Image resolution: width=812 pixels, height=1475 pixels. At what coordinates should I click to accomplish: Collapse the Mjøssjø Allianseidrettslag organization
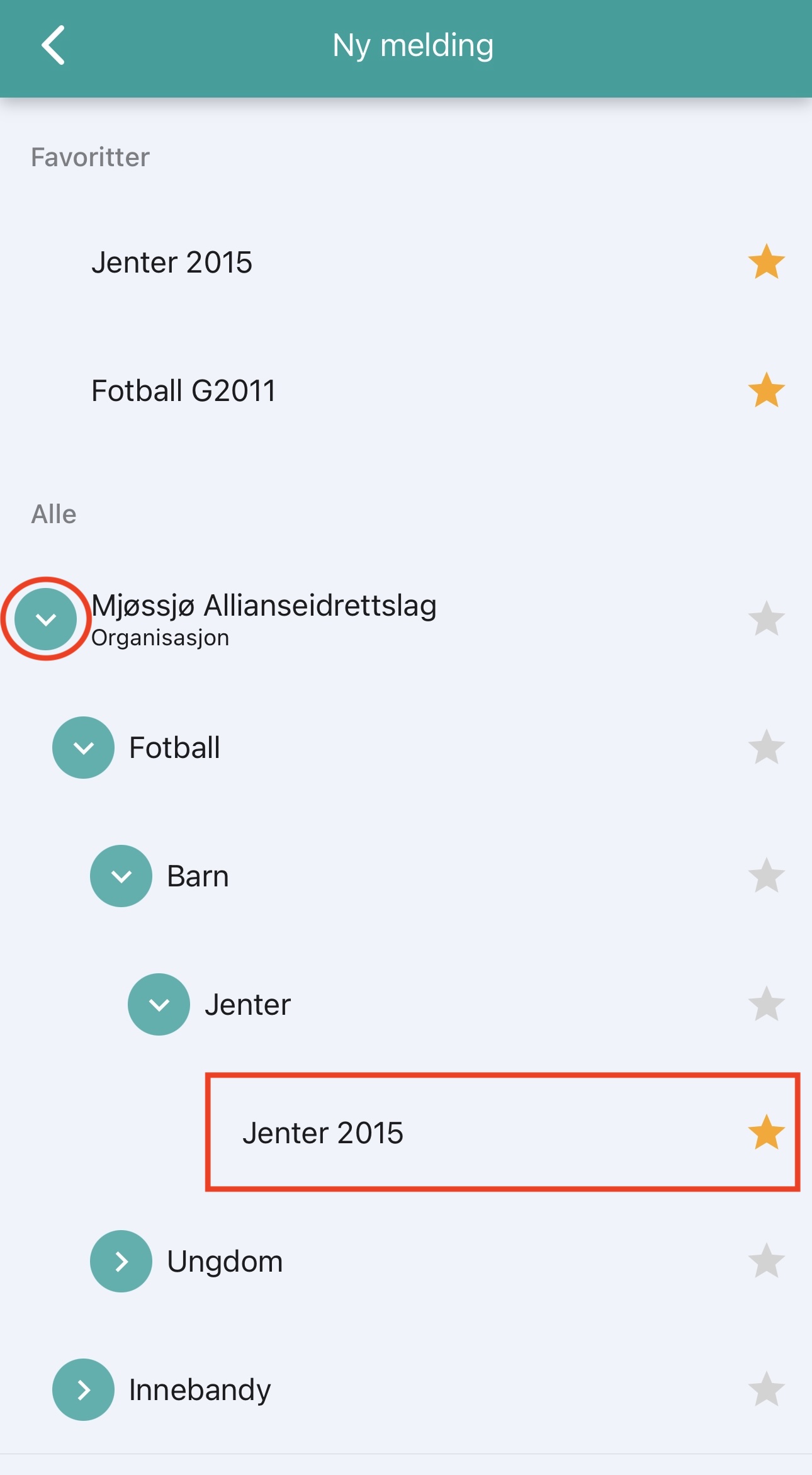point(46,619)
